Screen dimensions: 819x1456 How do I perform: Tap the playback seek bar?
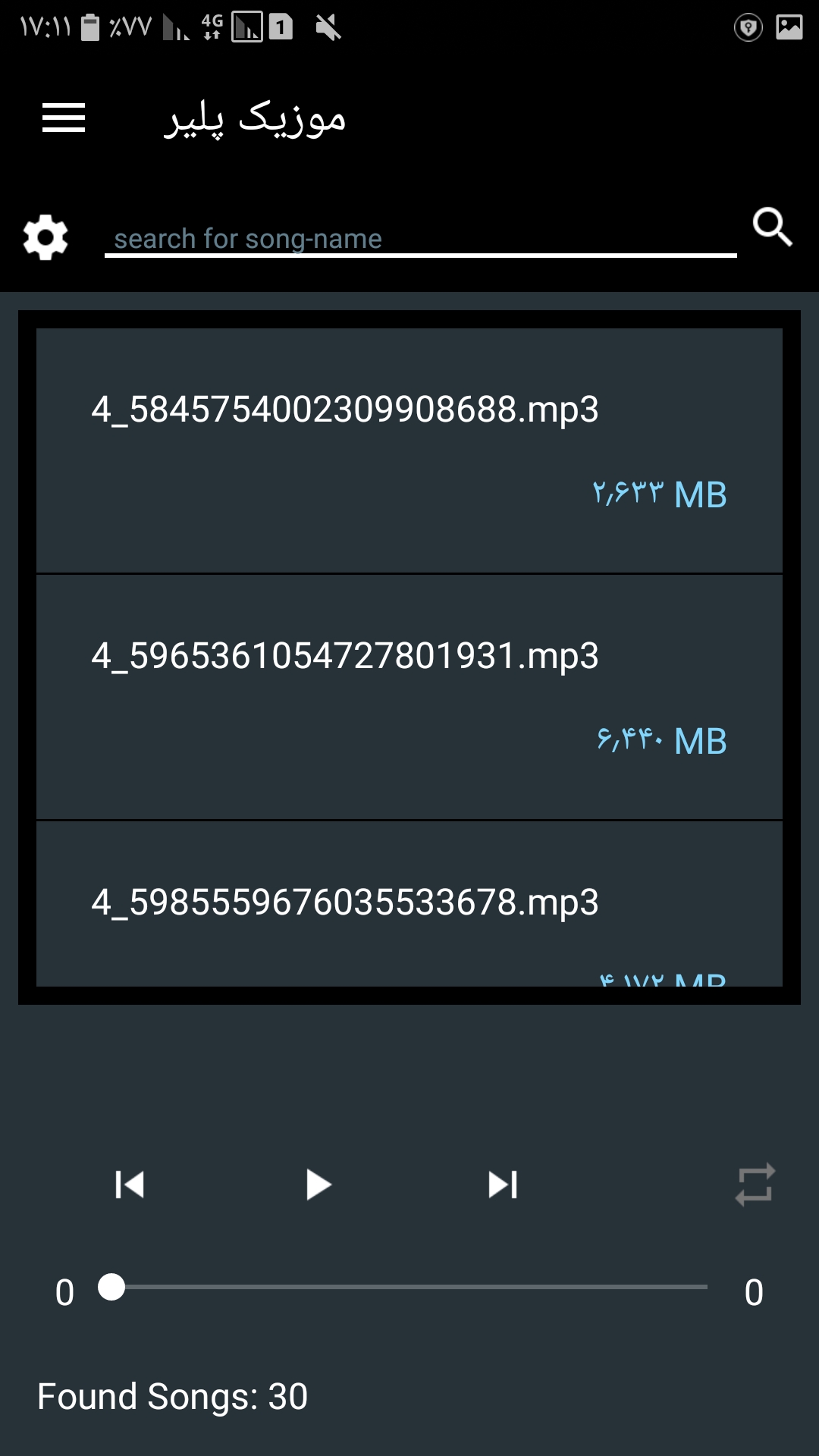pyautogui.click(x=409, y=1287)
